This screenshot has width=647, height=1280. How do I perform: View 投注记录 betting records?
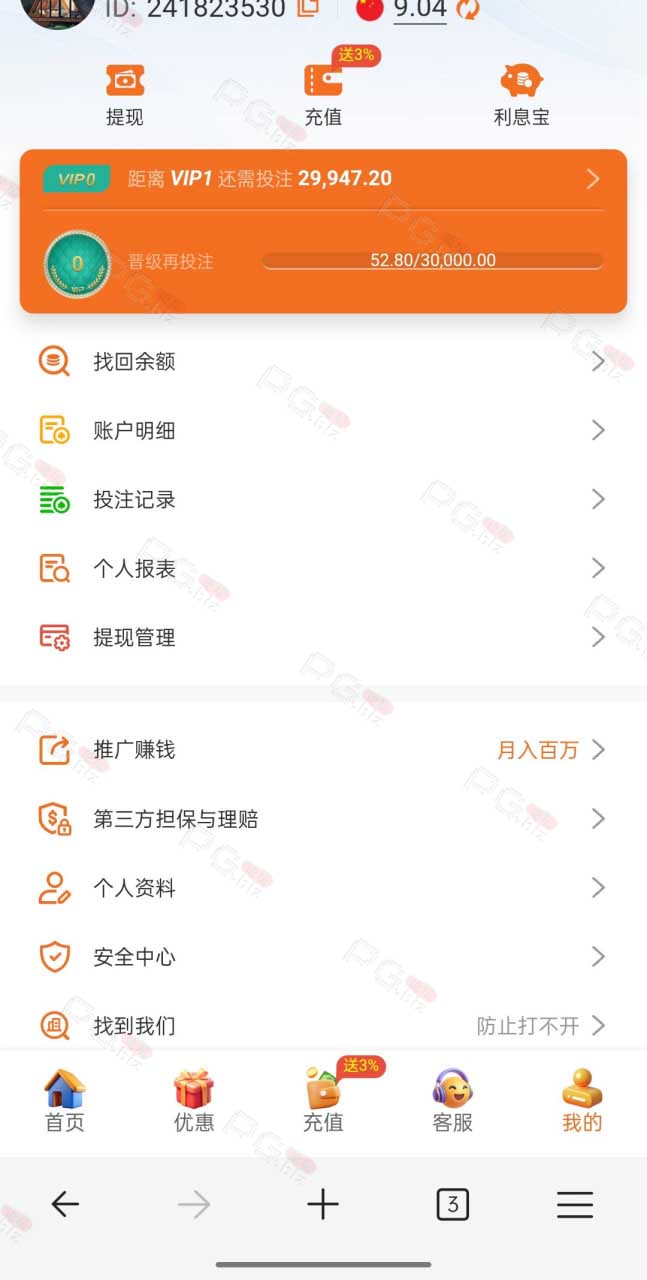click(x=323, y=499)
